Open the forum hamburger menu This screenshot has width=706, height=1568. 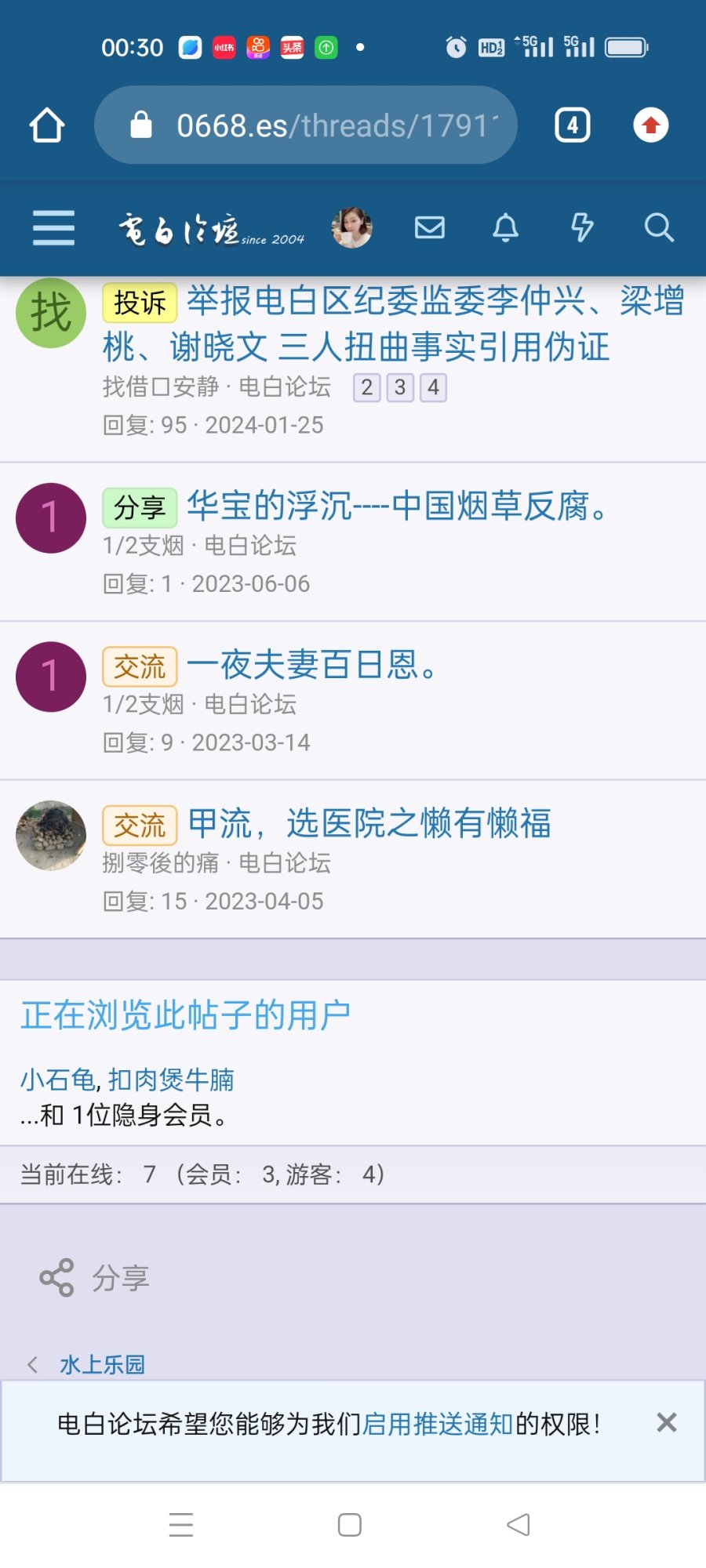(x=53, y=228)
